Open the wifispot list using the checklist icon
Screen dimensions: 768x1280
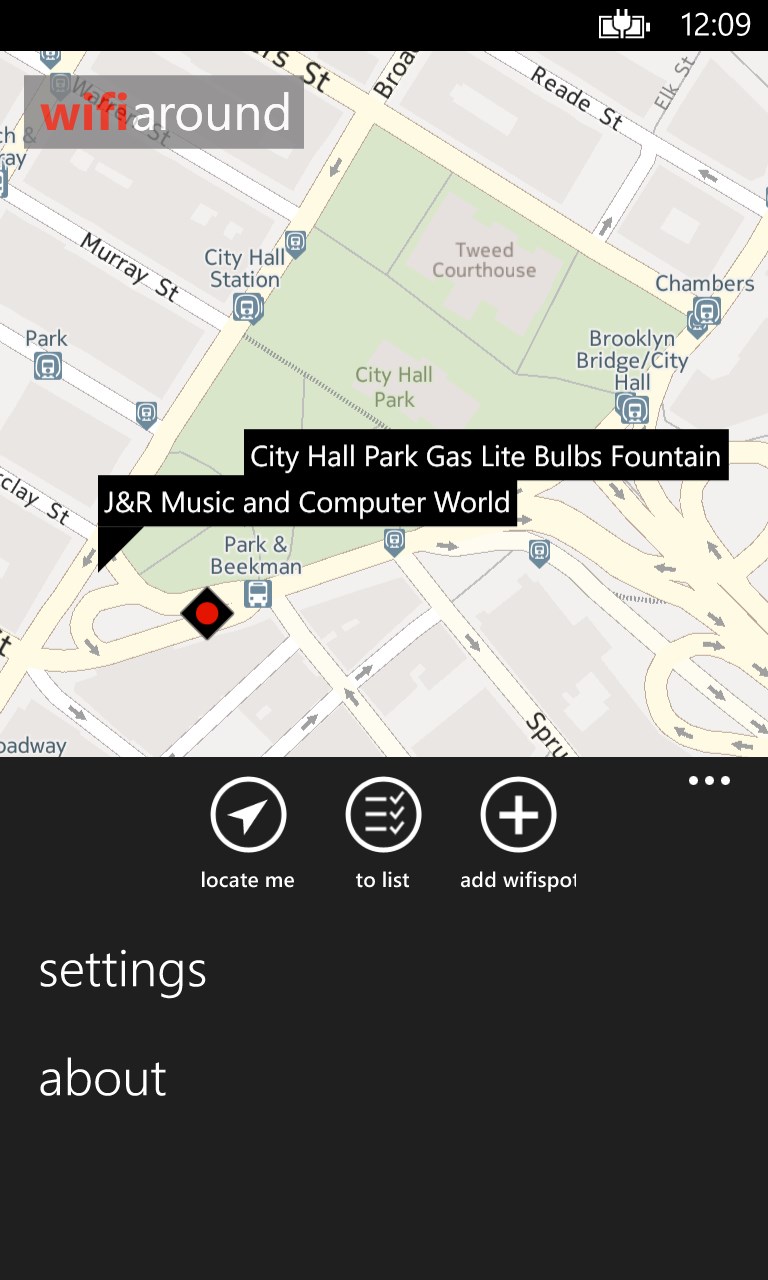[x=383, y=814]
